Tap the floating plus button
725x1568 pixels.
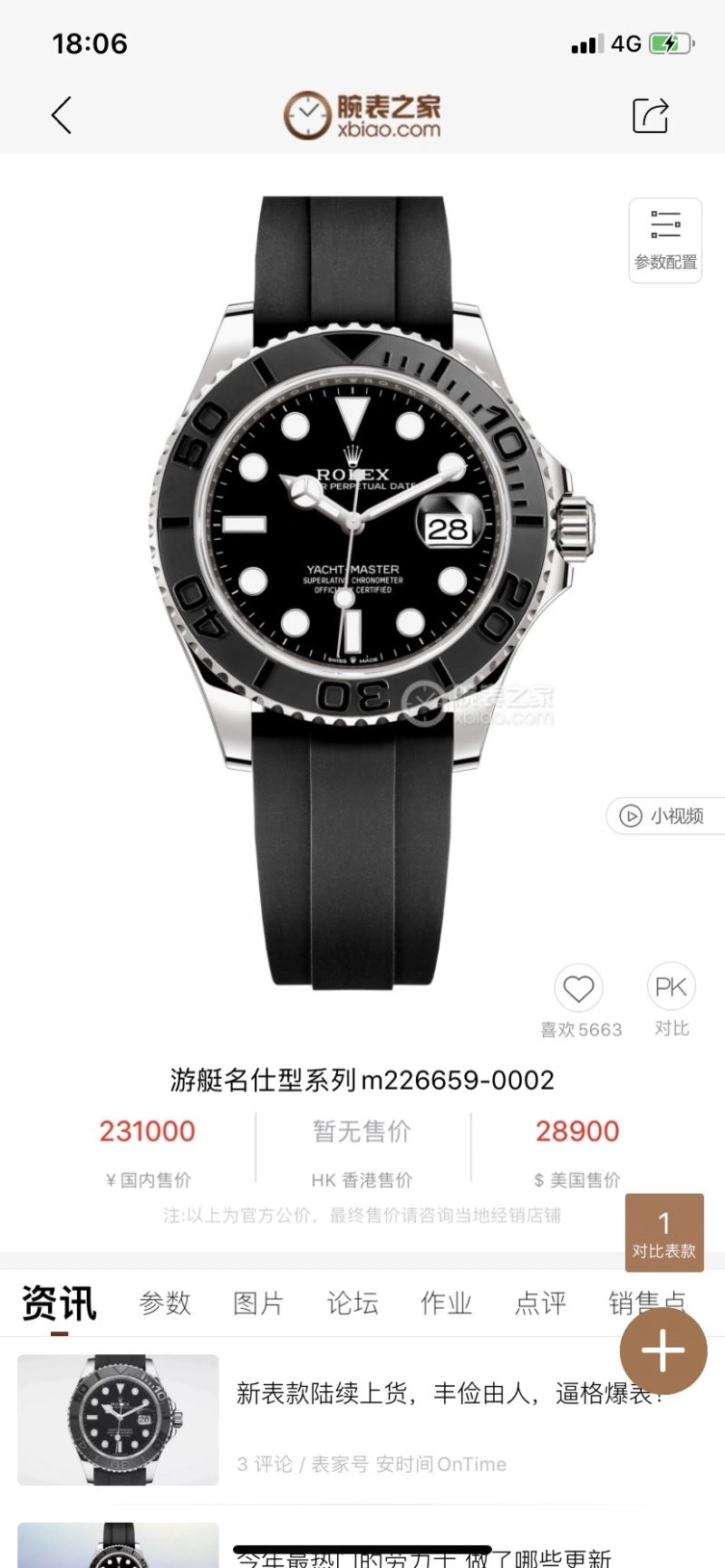(662, 1351)
